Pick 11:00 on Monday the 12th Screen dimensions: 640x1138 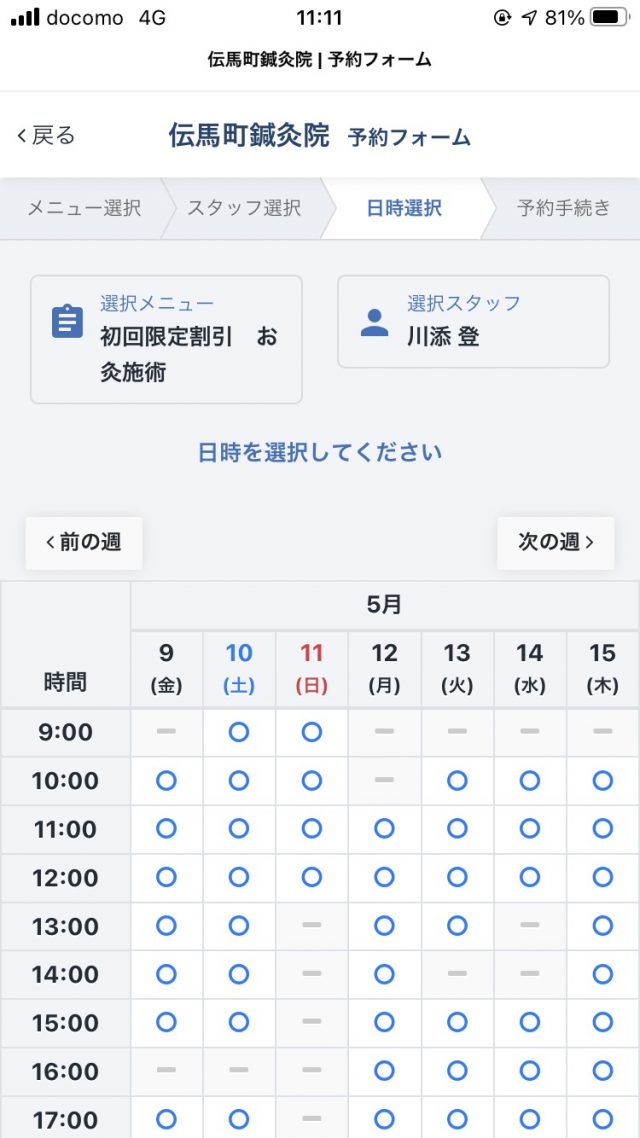tap(385, 829)
